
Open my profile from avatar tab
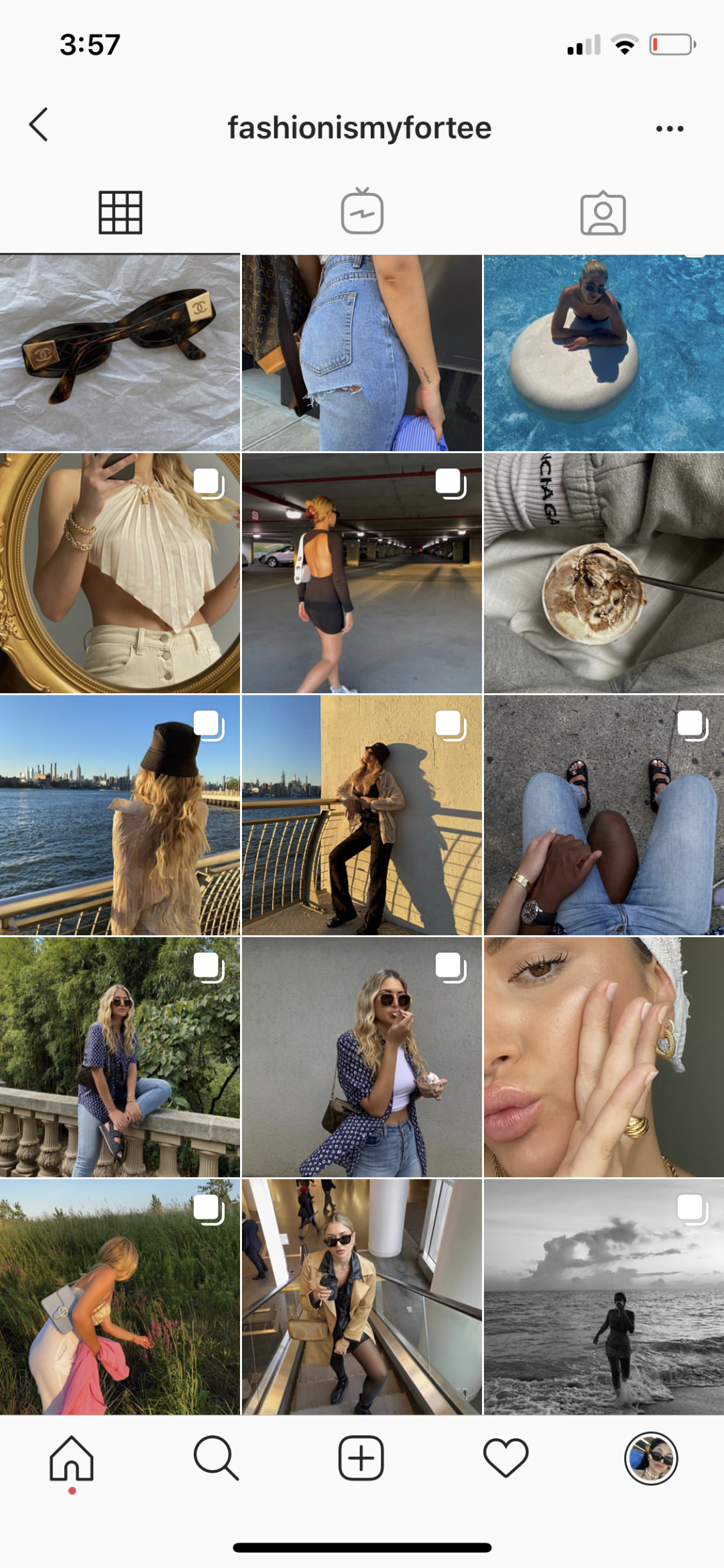[x=651, y=1458]
